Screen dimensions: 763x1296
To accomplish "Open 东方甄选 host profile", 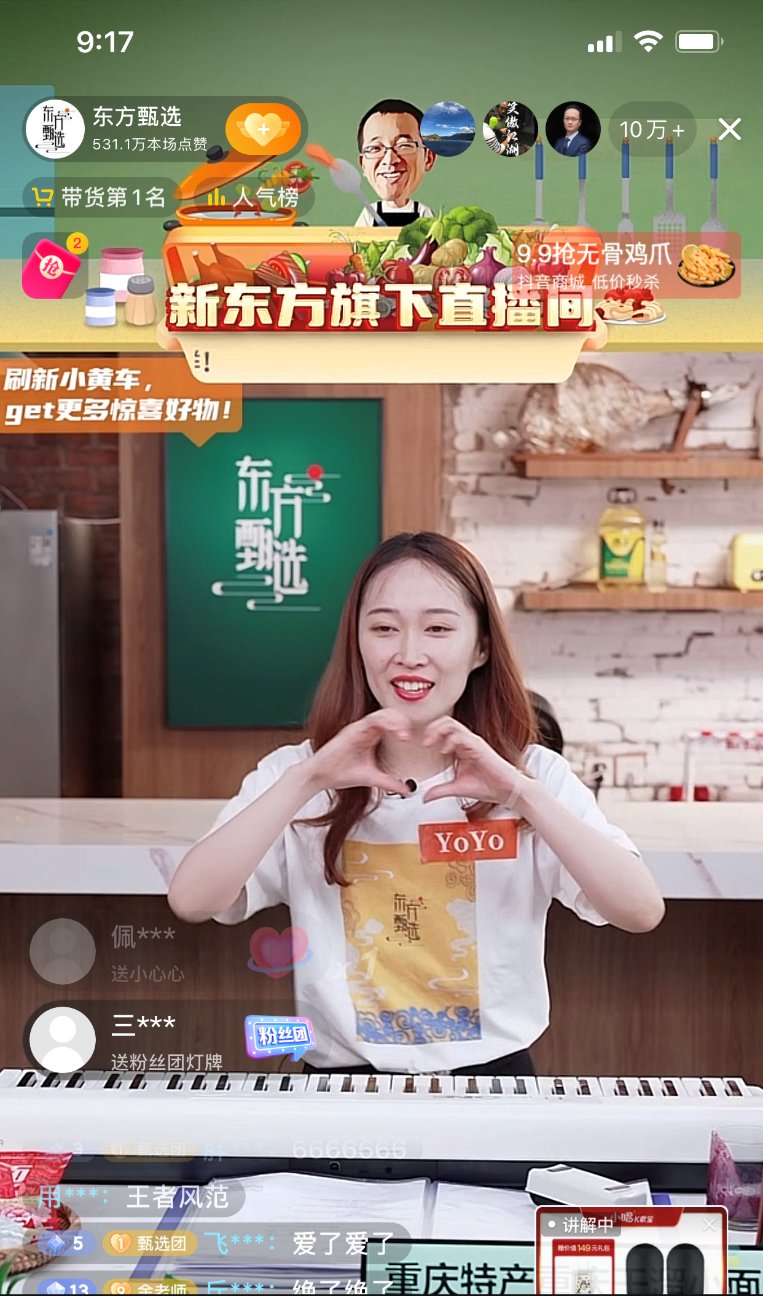I will point(55,129).
